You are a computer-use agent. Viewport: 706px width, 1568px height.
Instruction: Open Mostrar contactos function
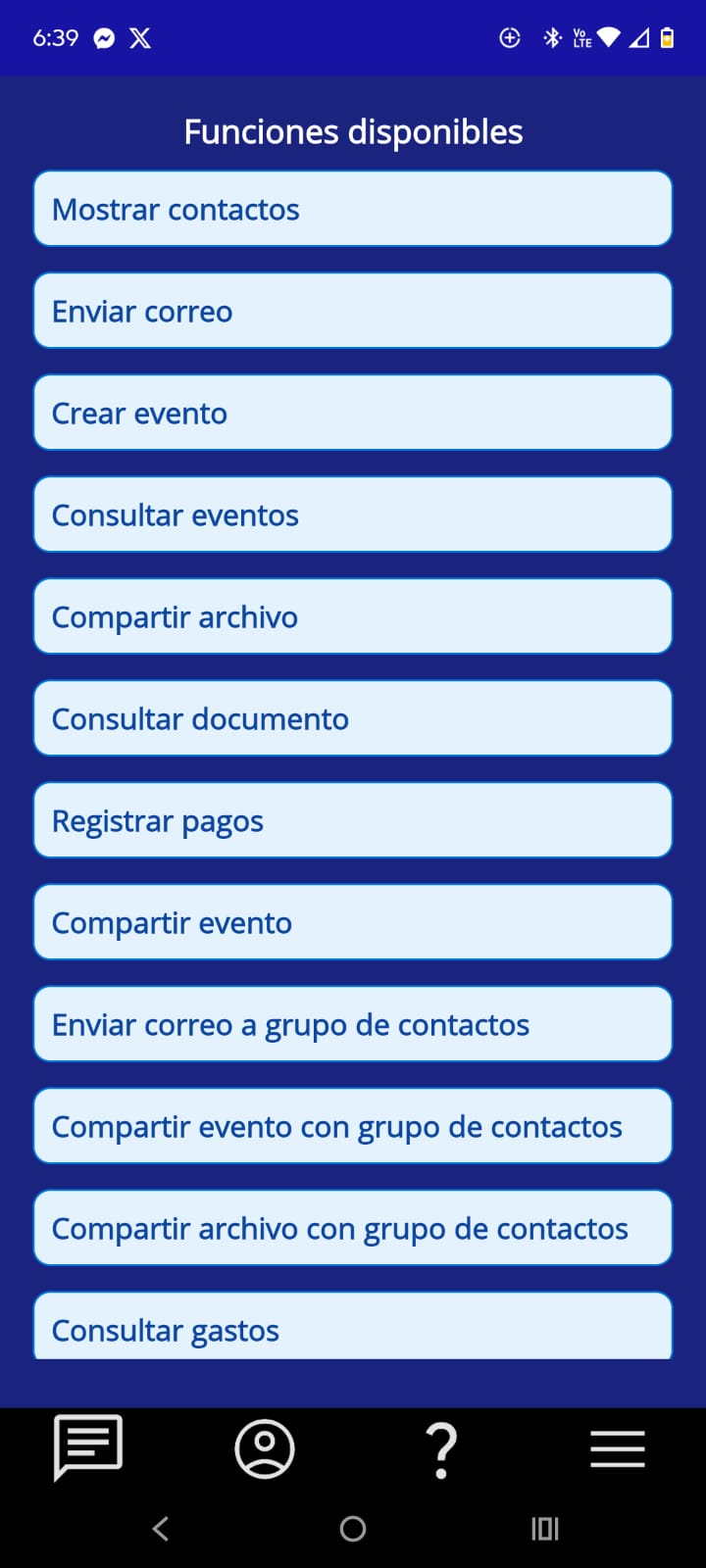(x=353, y=209)
